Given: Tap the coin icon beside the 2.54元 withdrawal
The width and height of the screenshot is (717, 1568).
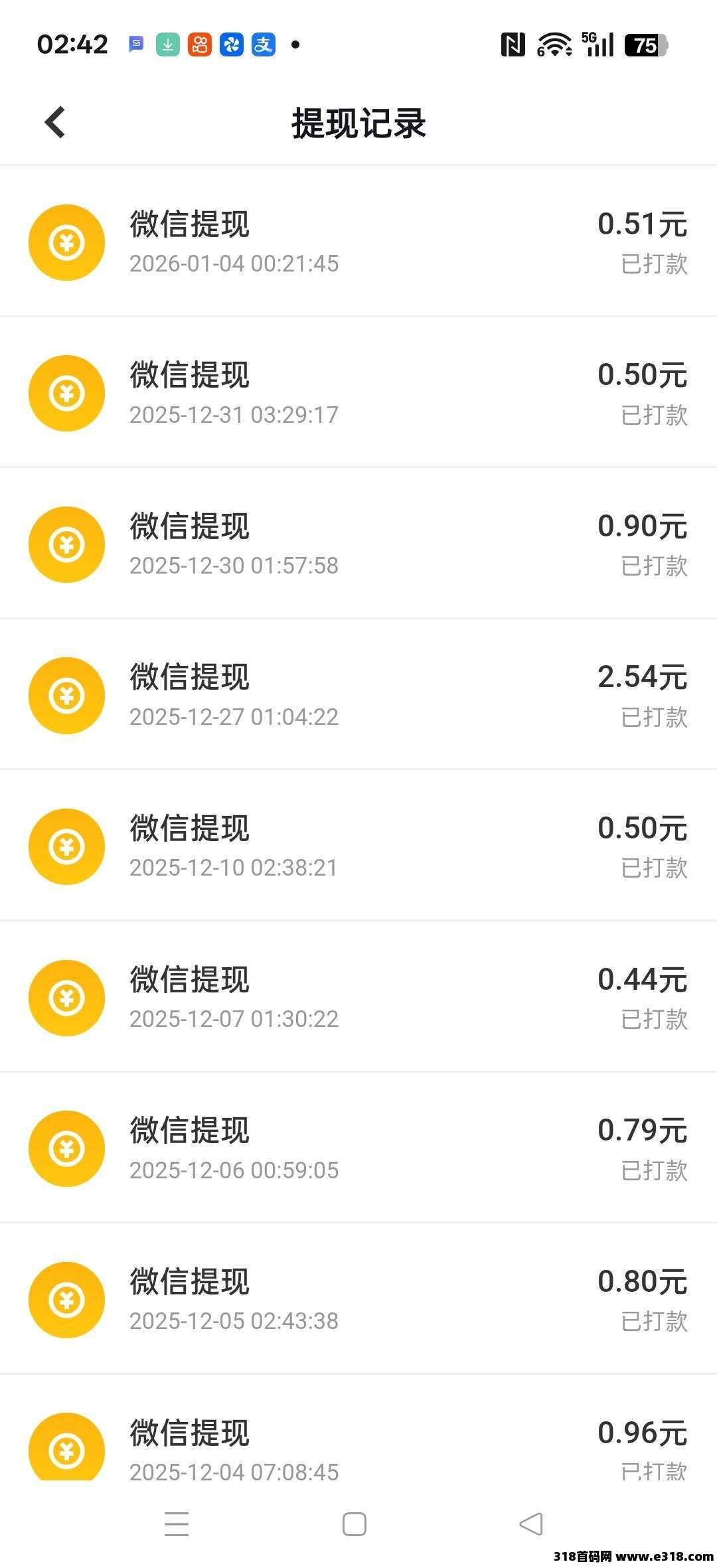Looking at the screenshot, I should coord(66,696).
